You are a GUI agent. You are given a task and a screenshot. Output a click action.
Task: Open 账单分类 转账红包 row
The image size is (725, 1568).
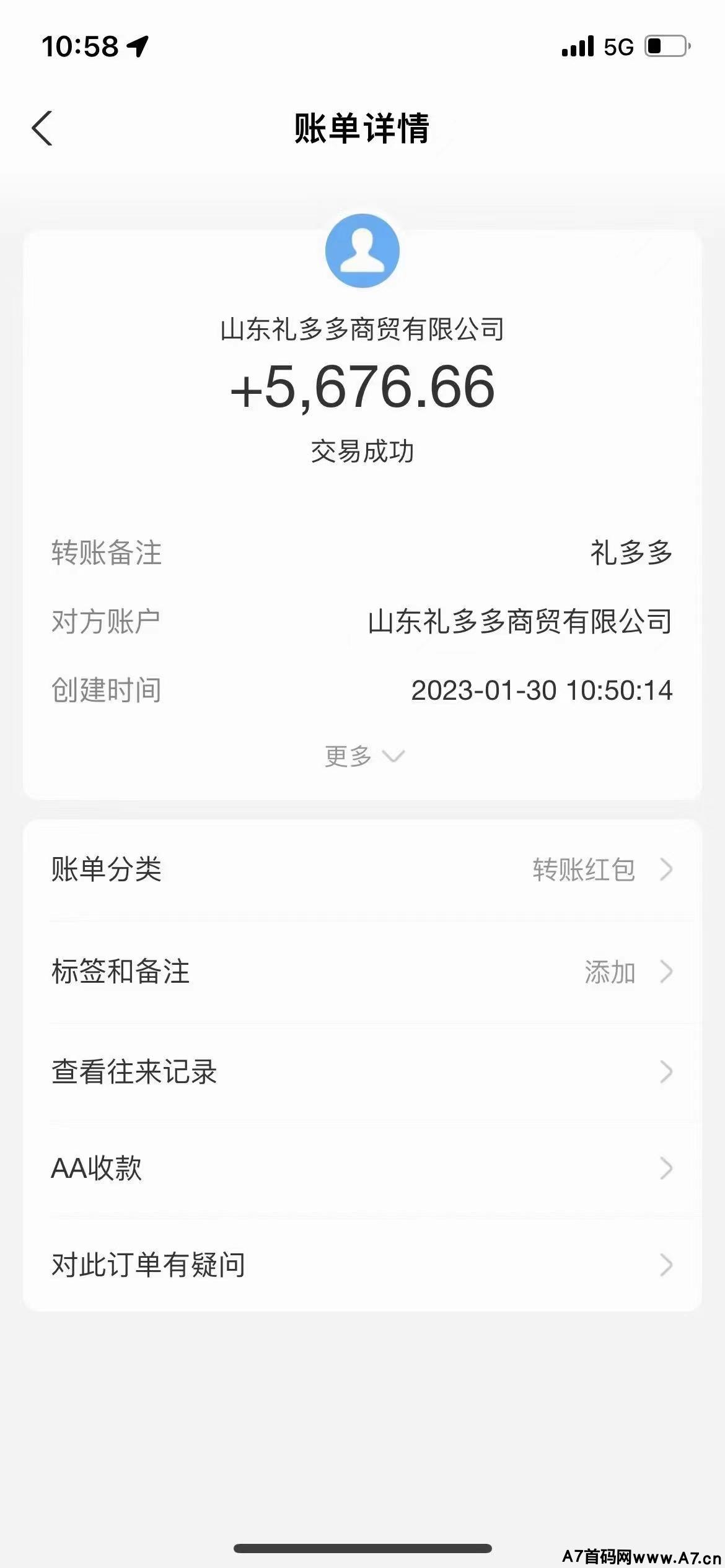tap(362, 869)
